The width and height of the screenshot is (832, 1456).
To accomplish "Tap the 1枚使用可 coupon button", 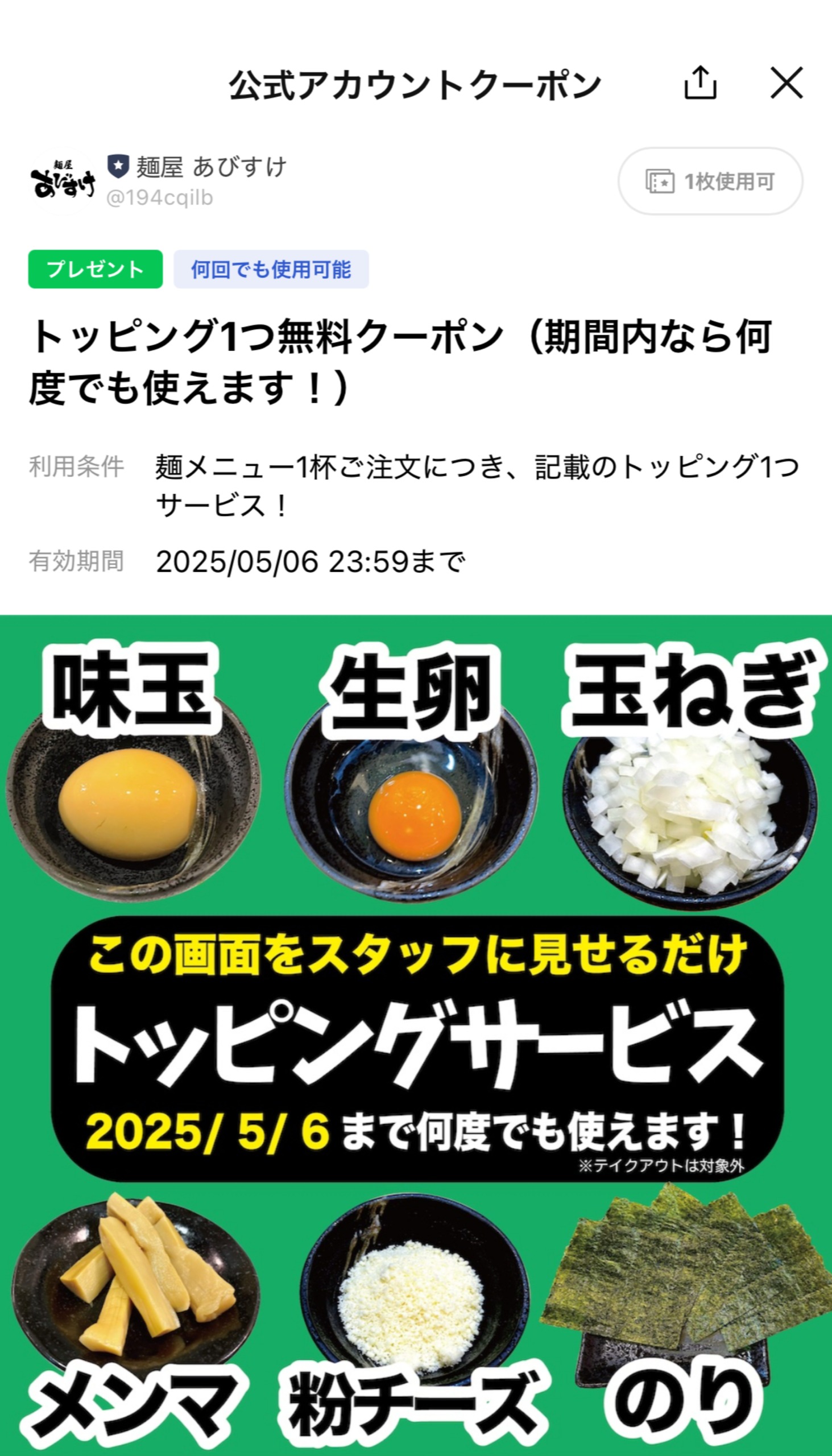I will click(710, 181).
